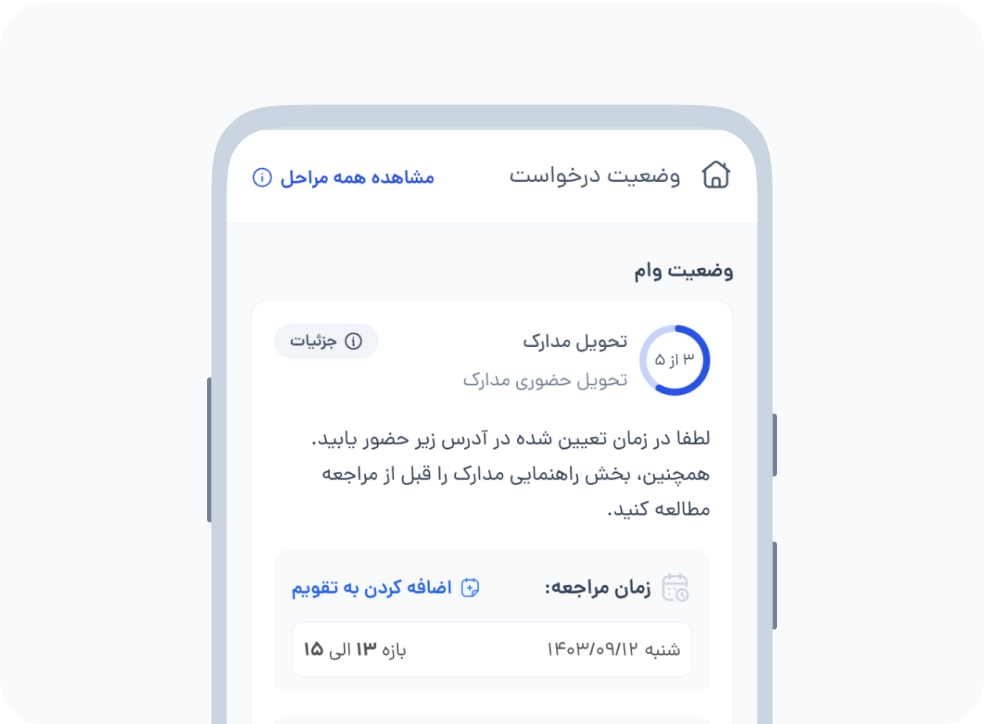Tap اضافه کردن به تقویم
Viewport: 984px width, 724px height.
tap(386, 587)
